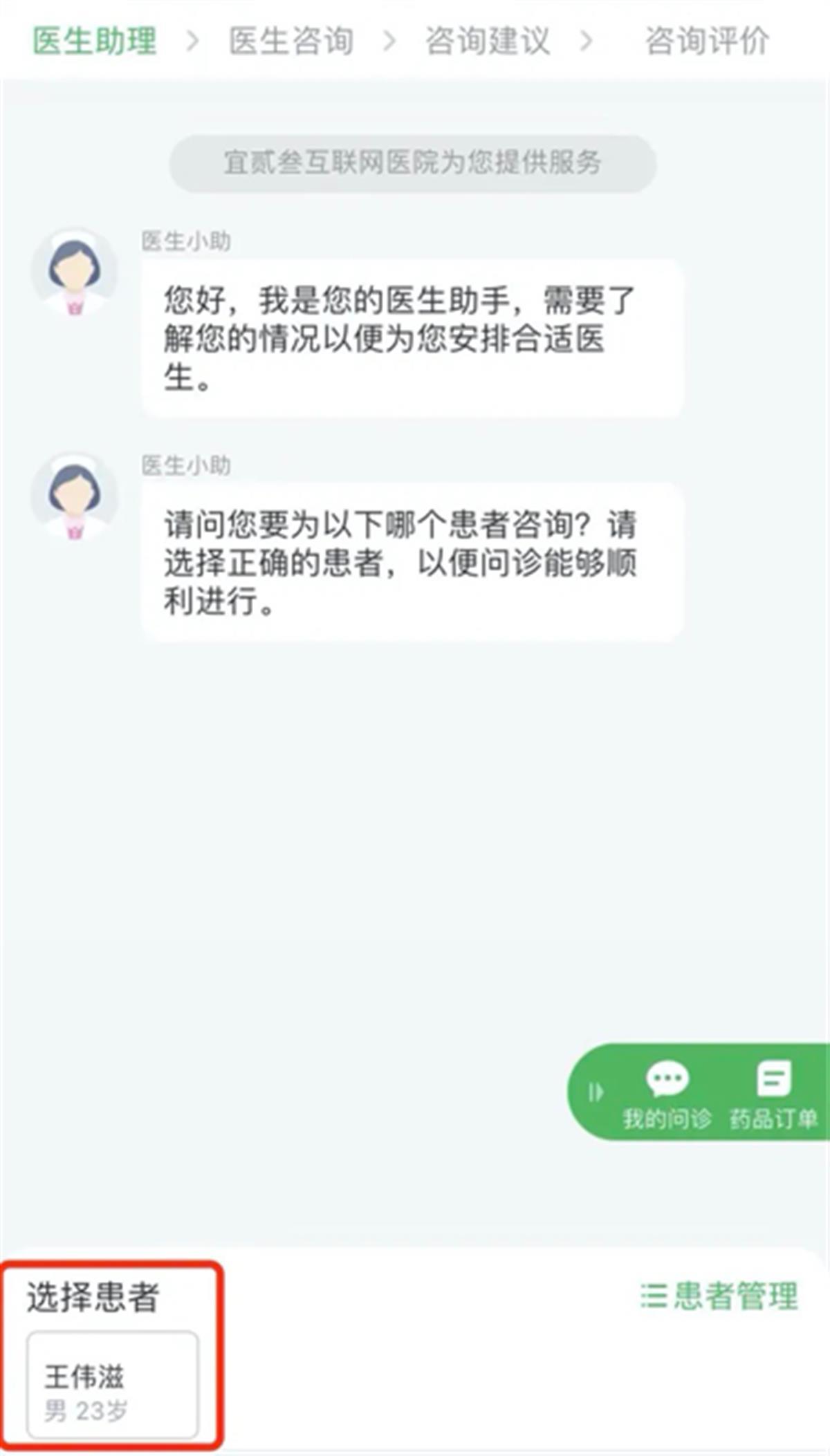
Task: Open 药品订单 document icon
Action: (x=773, y=1103)
